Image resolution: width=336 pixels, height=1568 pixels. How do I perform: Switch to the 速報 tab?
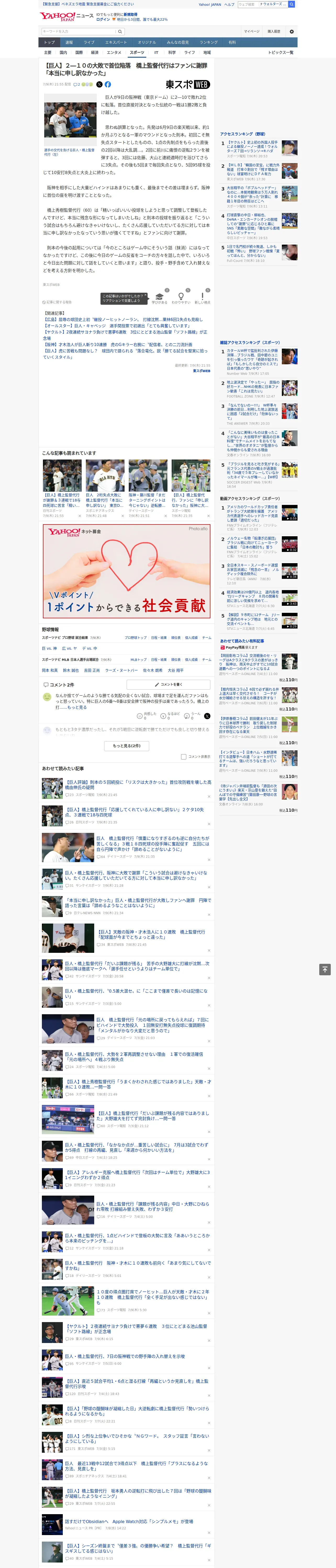[69, 43]
